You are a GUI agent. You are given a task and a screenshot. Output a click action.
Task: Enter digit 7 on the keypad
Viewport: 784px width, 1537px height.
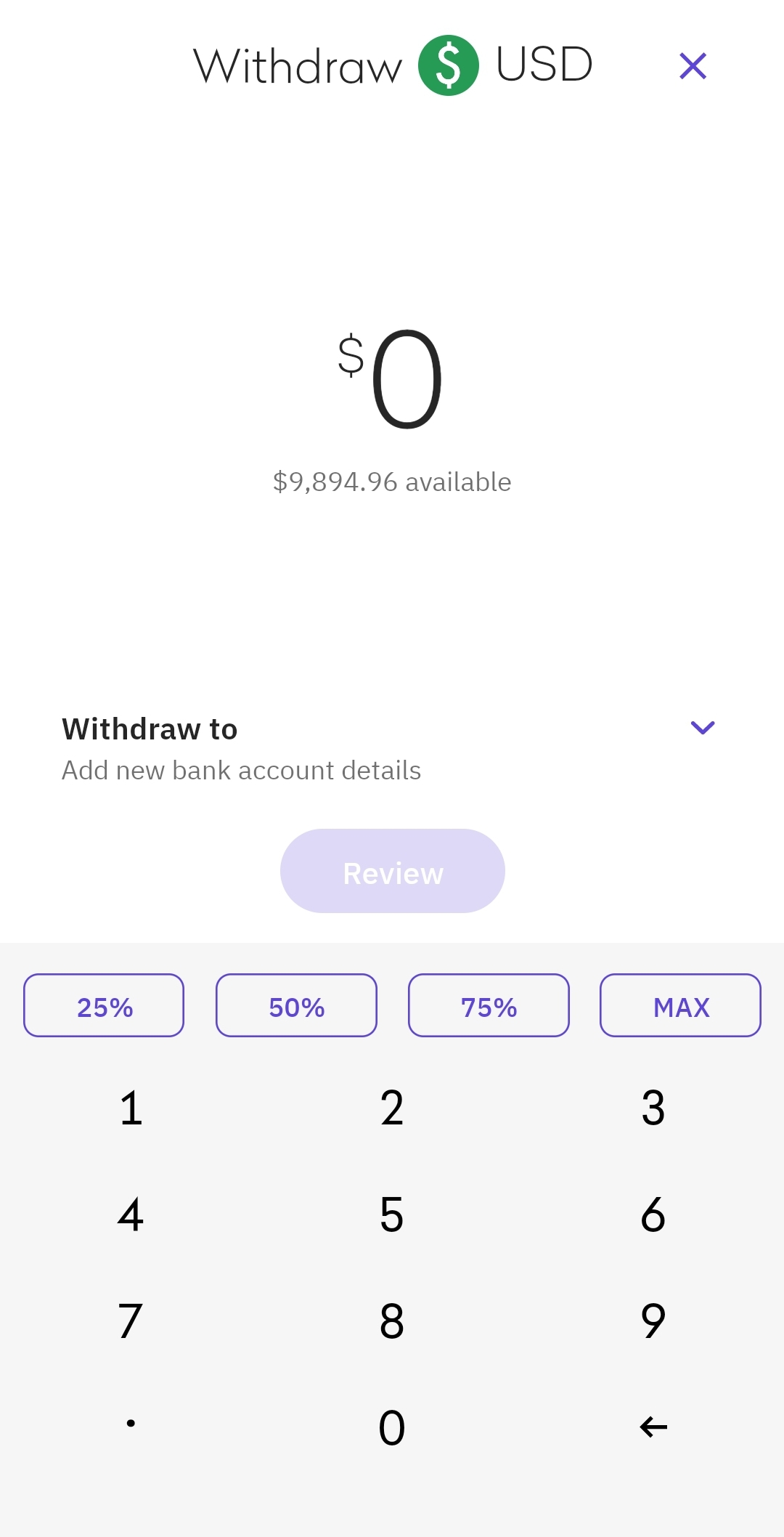[131, 1321]
